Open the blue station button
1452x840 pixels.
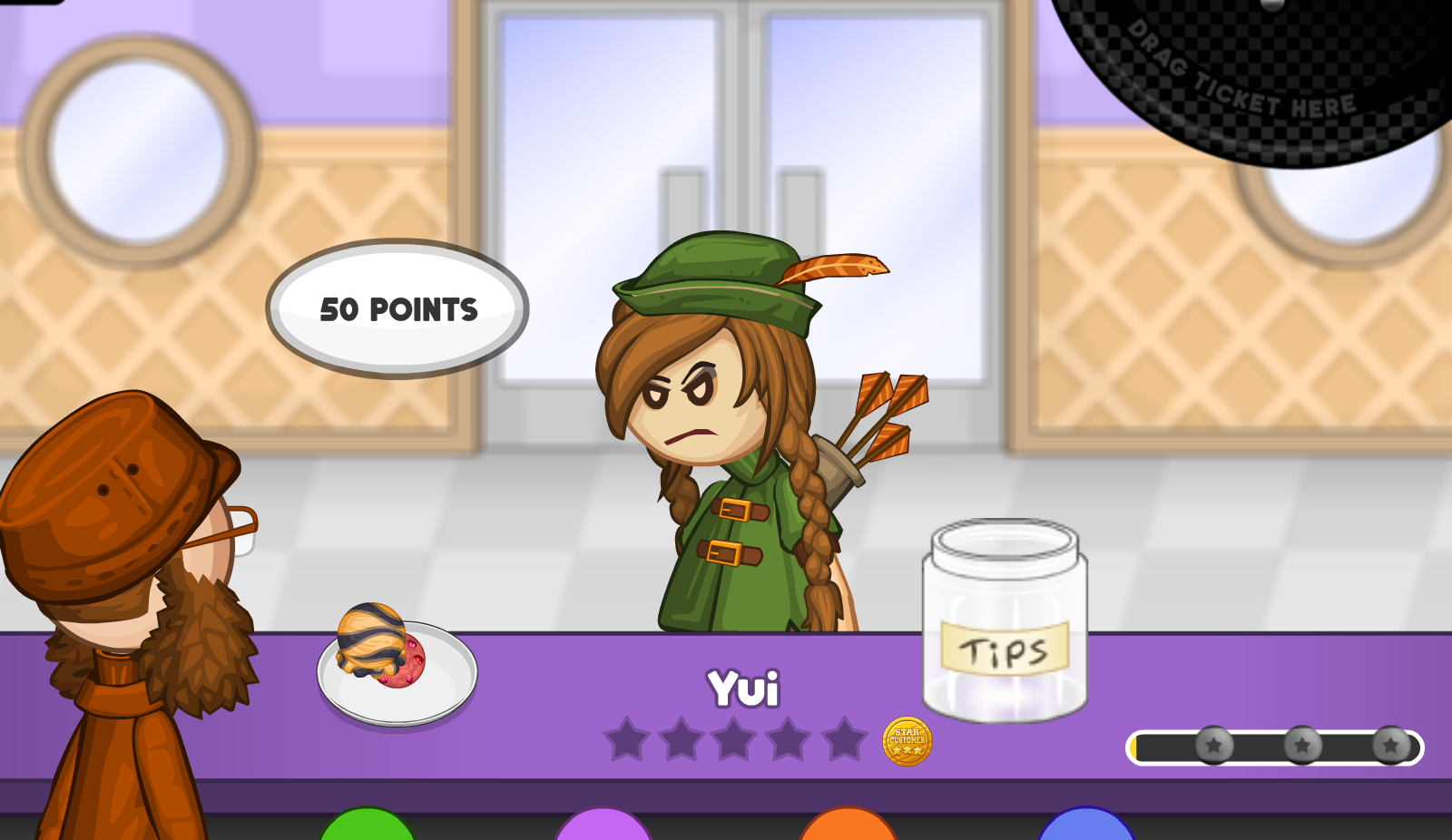tap(1086, 825)
